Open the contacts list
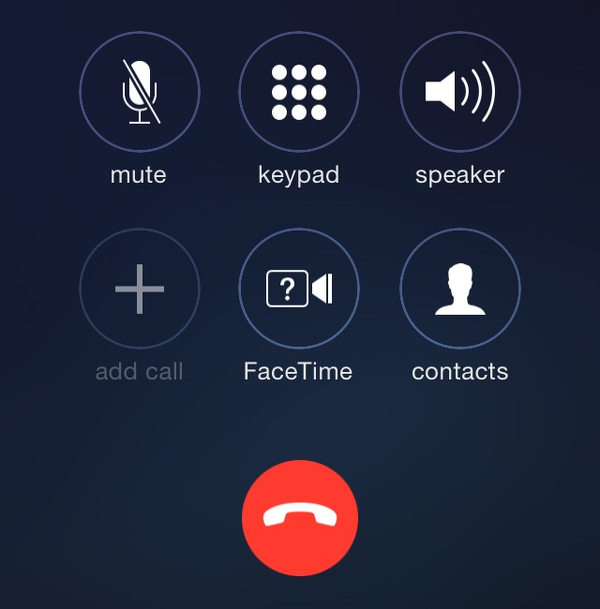The width and height of the screenshot is (600, 609). tap(460, 289)
